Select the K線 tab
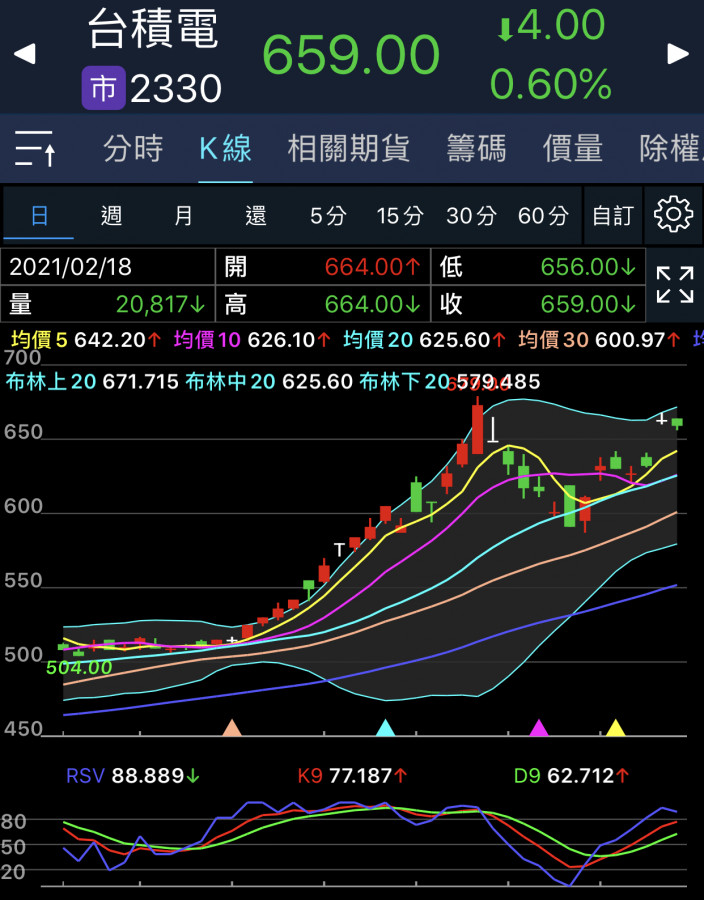Viewport: 704px width, 900px height. [225, 149]
